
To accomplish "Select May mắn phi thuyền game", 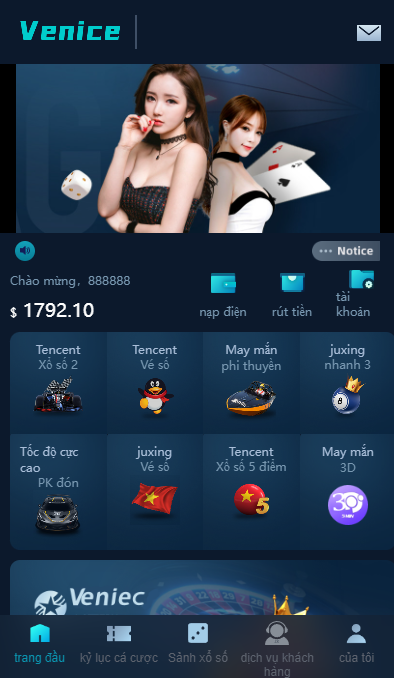I will [x=251, y=383].
